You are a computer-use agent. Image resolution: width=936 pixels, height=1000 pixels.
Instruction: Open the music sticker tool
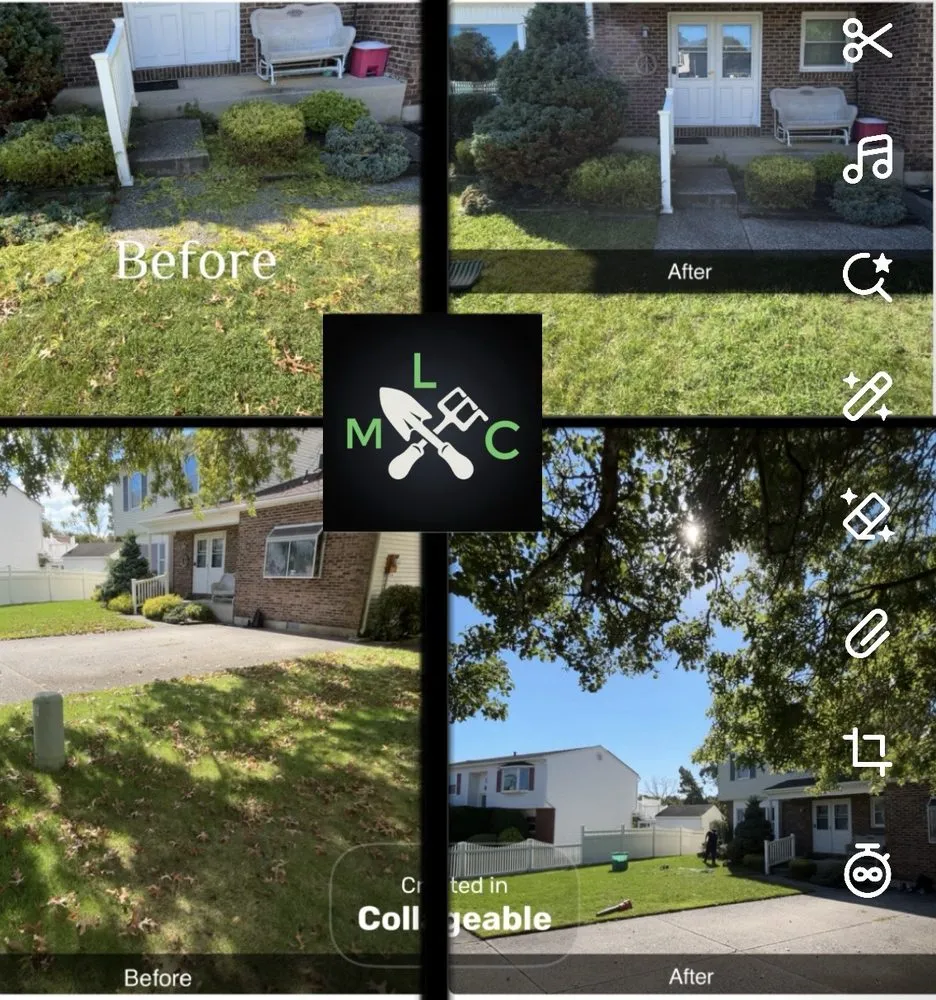(869, 160)
